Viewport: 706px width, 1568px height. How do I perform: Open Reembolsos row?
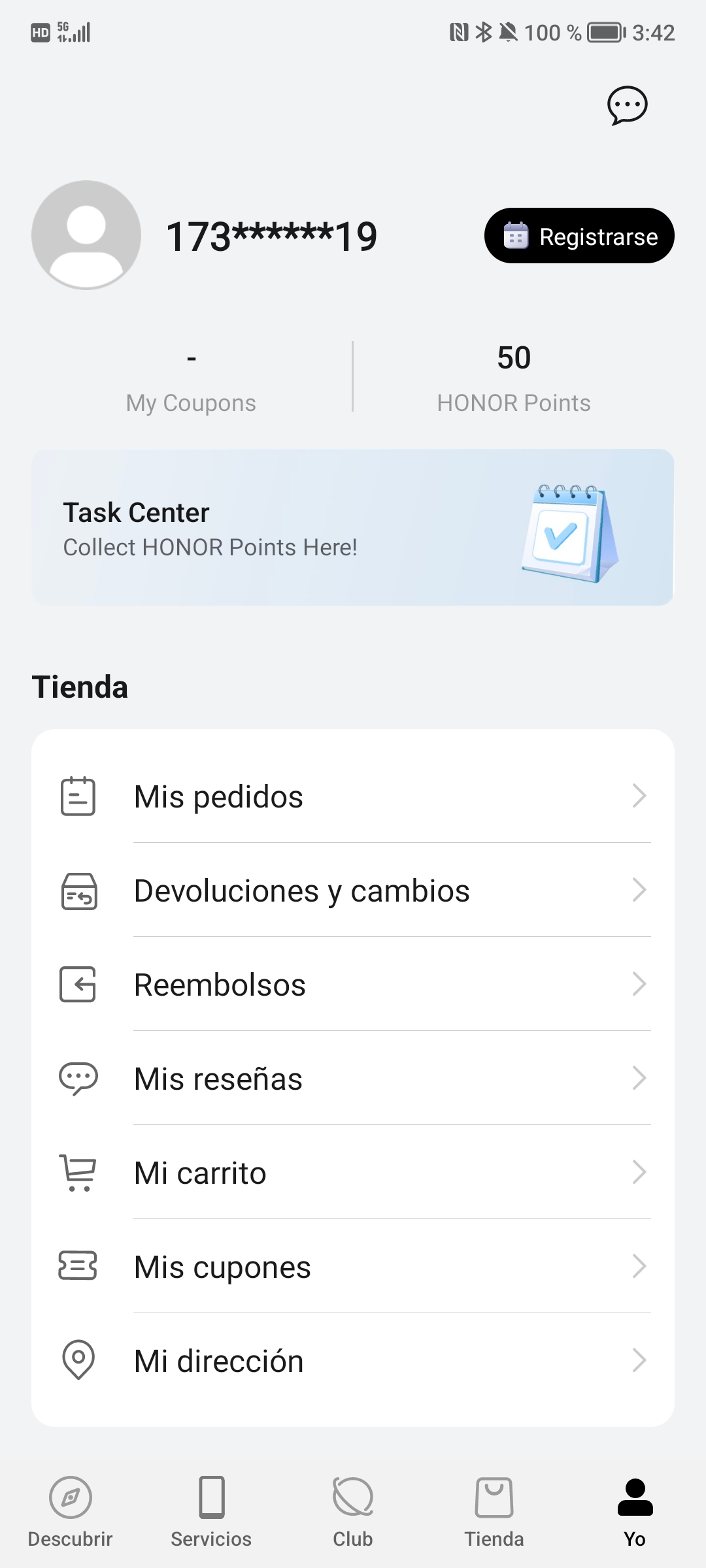tap(353, 985)
